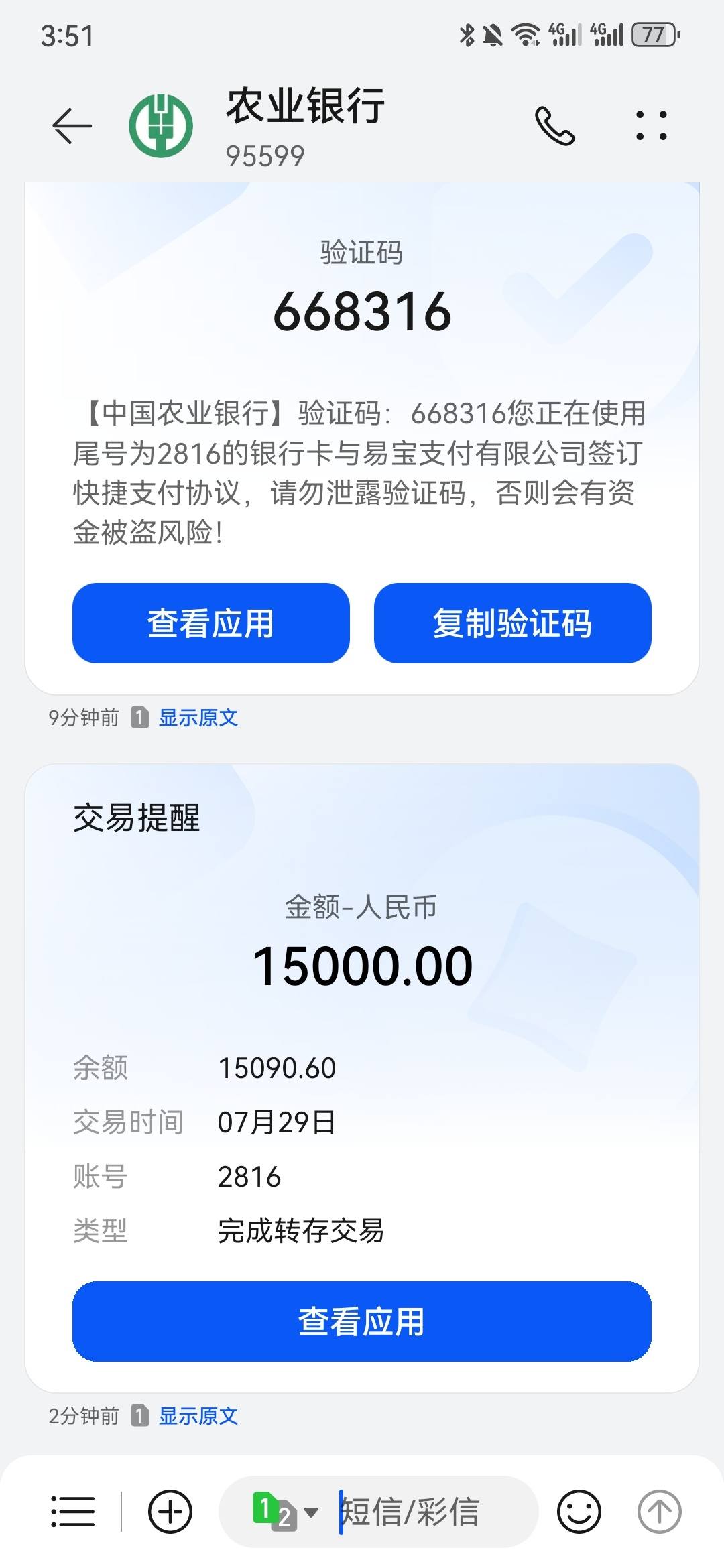Screen dimensions: 724x1568
Task: Open the emoji smiley picker
Action: 579,1512
